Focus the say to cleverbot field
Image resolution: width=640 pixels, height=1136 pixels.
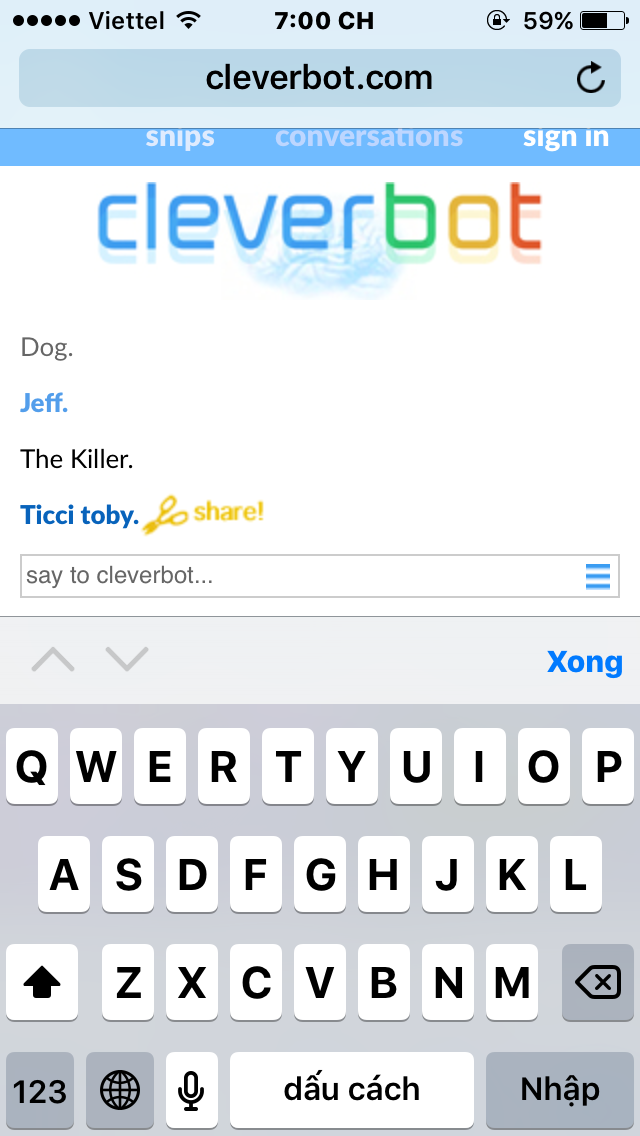coord(300,576)
